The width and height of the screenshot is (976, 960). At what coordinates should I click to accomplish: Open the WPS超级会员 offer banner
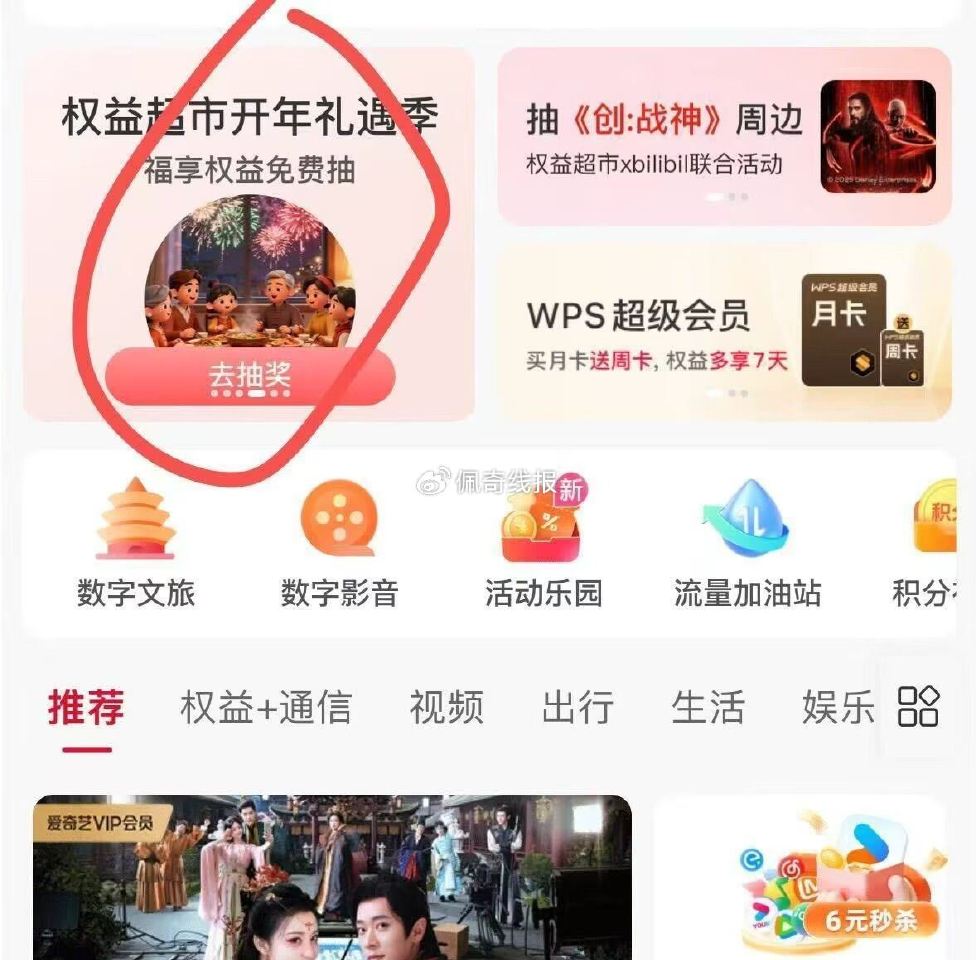pos(724,333)
